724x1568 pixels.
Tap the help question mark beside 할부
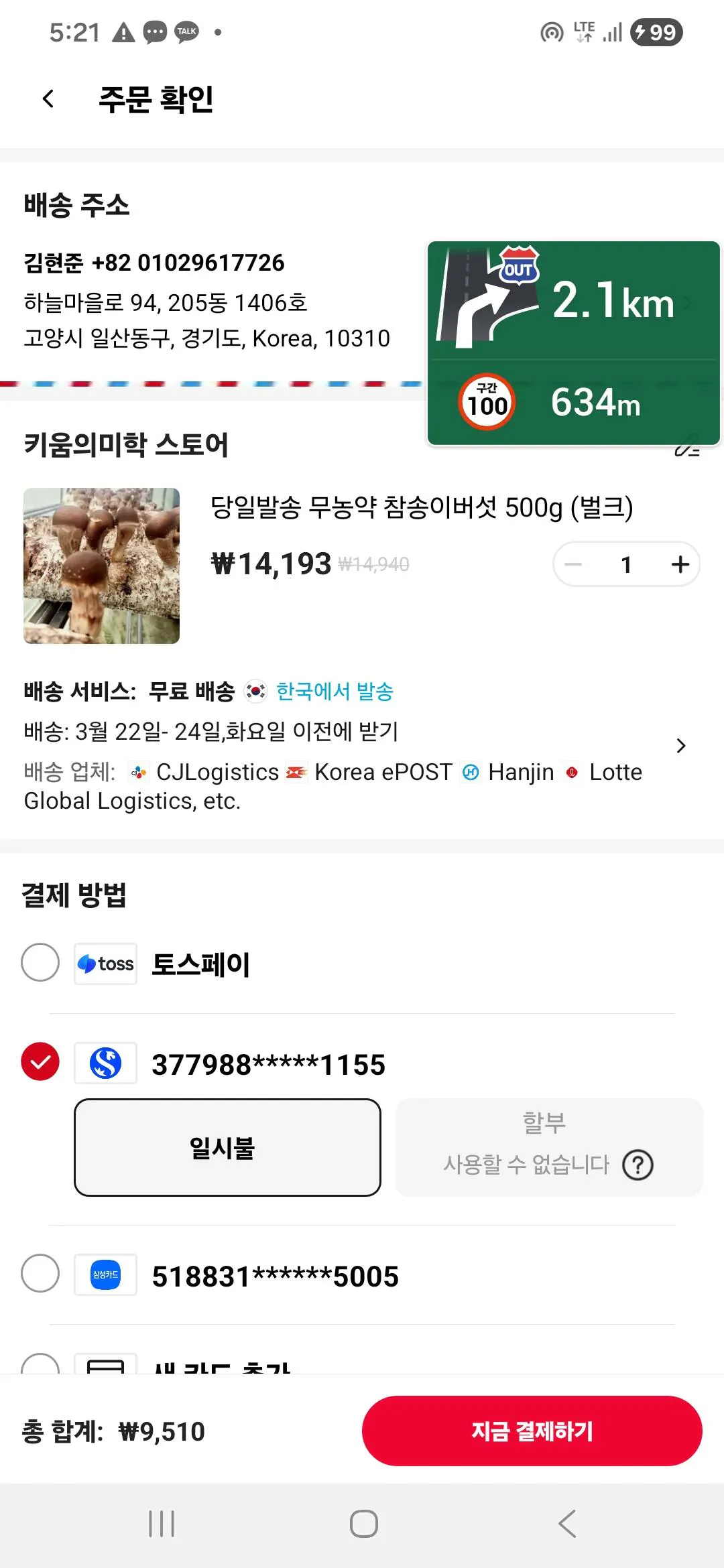pyautogui.click(x=638, y=1165)
